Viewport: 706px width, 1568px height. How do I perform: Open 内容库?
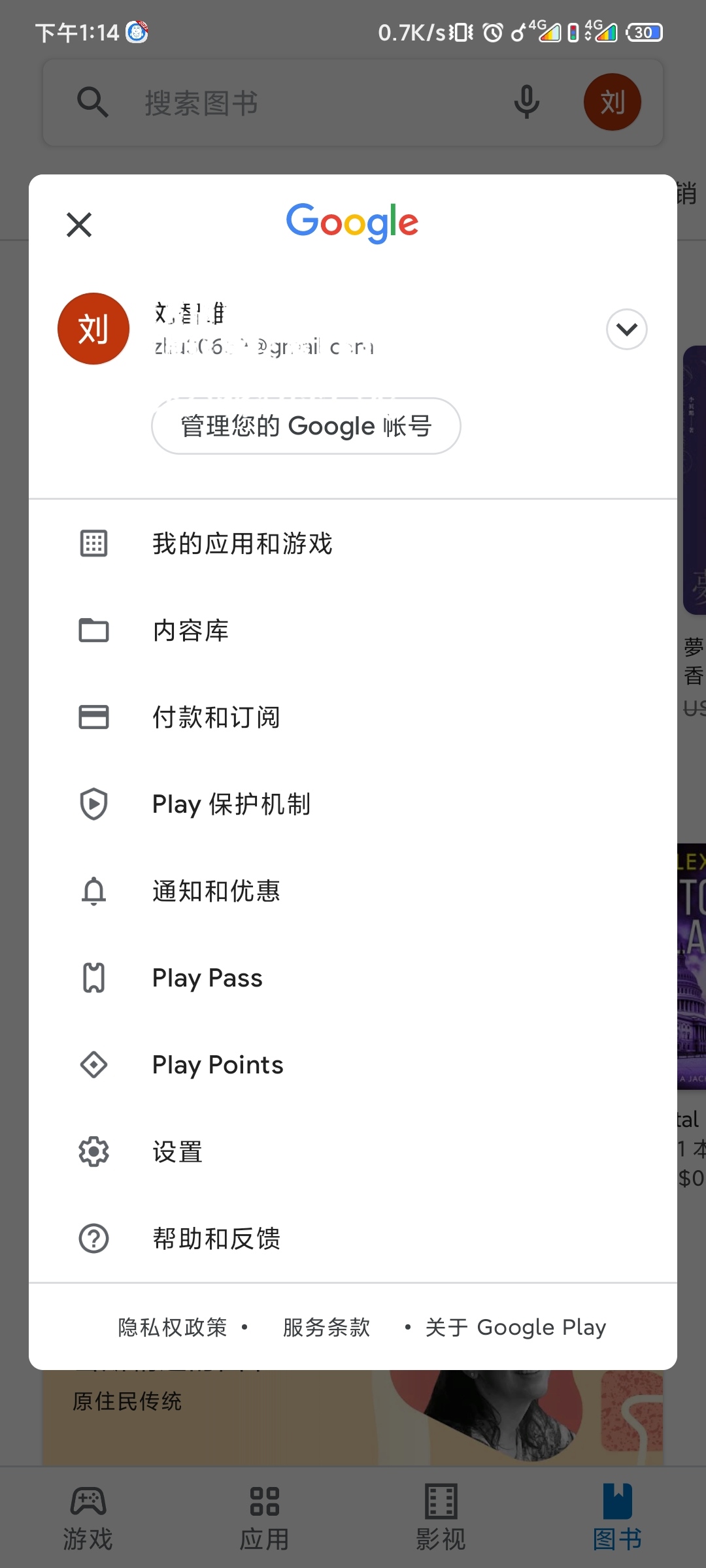[190, 630]
